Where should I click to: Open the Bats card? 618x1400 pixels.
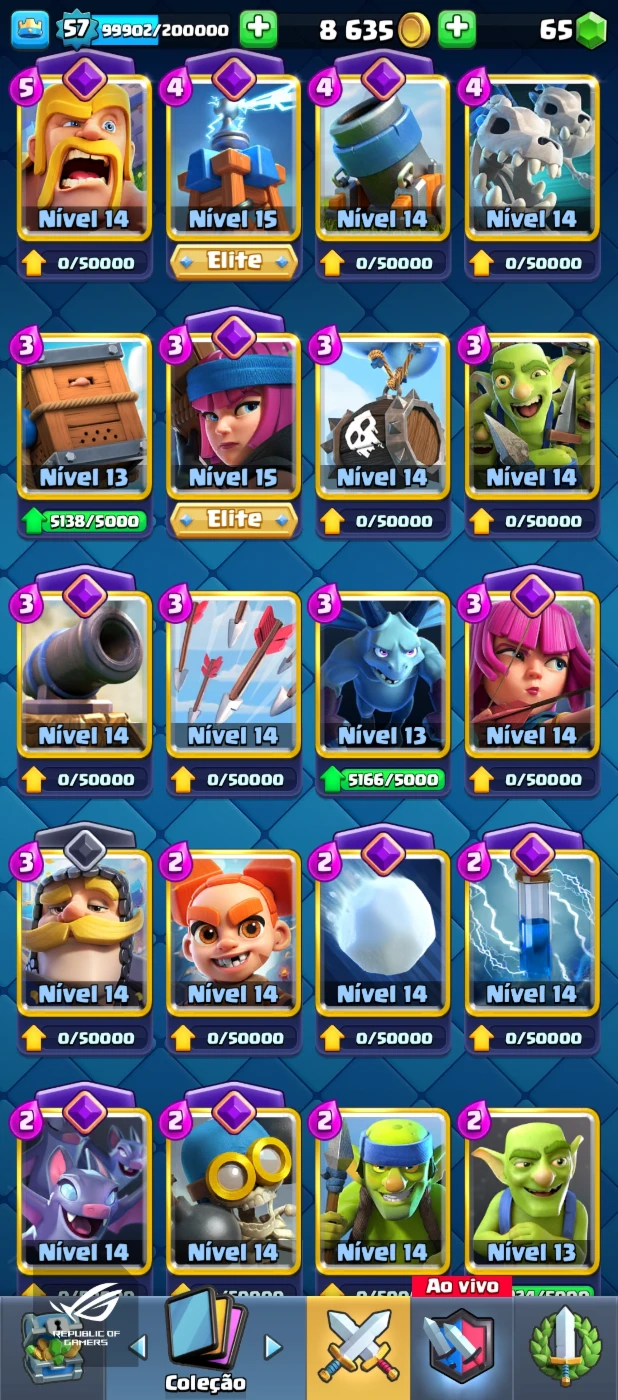[x=84, y=1190]
